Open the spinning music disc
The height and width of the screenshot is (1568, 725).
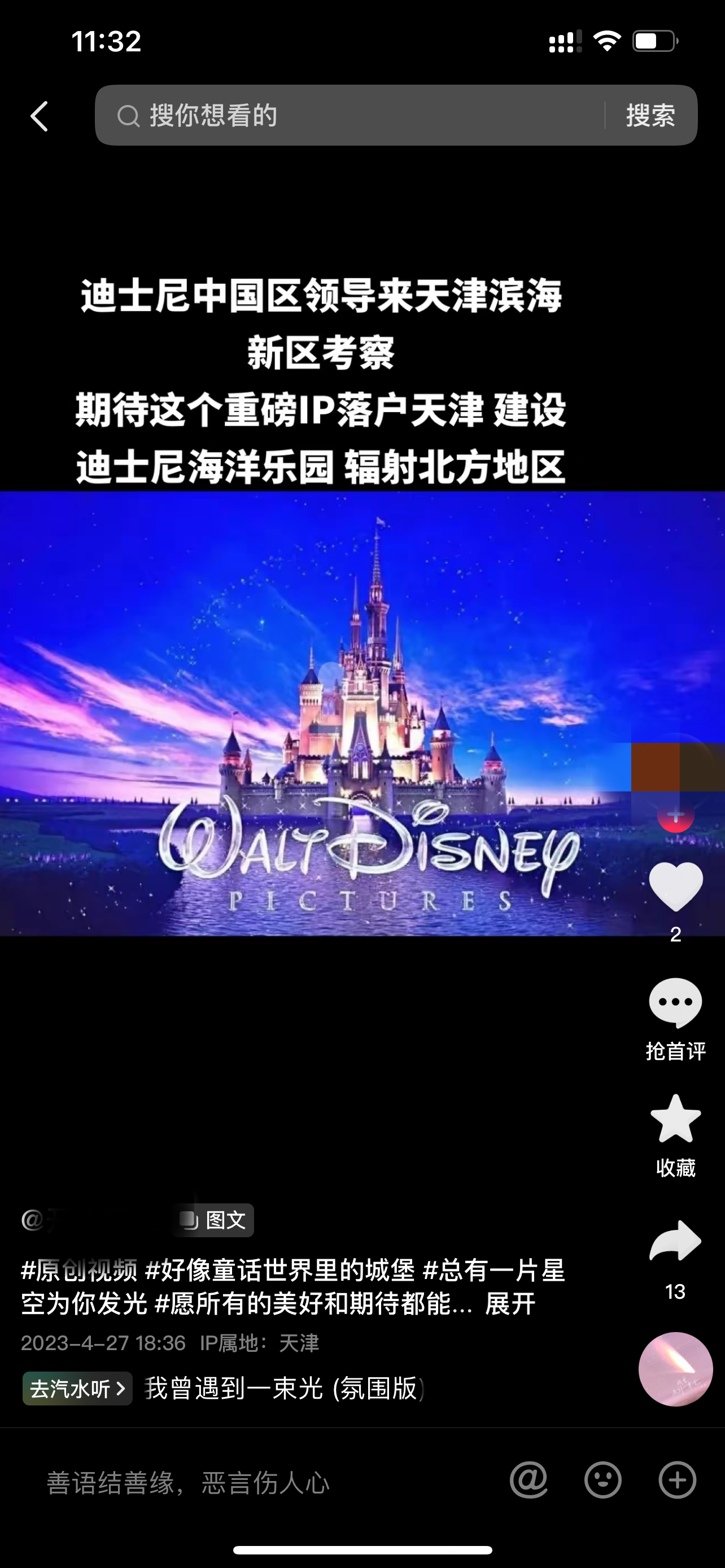675,1369
